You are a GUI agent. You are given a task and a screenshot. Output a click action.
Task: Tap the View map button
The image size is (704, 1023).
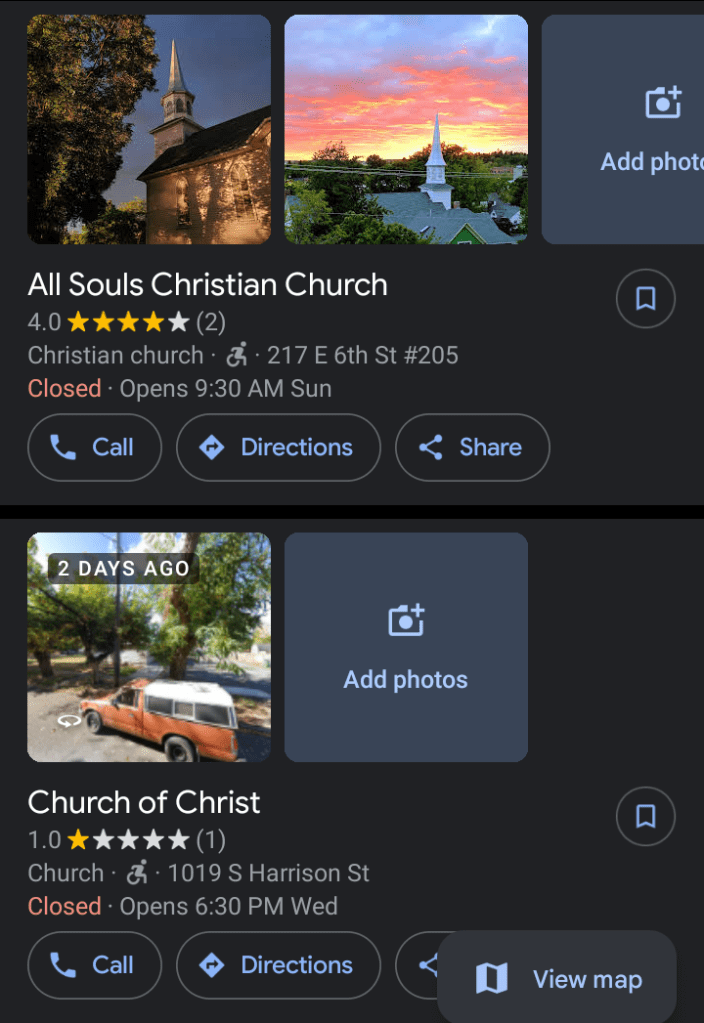click(557, 979)
